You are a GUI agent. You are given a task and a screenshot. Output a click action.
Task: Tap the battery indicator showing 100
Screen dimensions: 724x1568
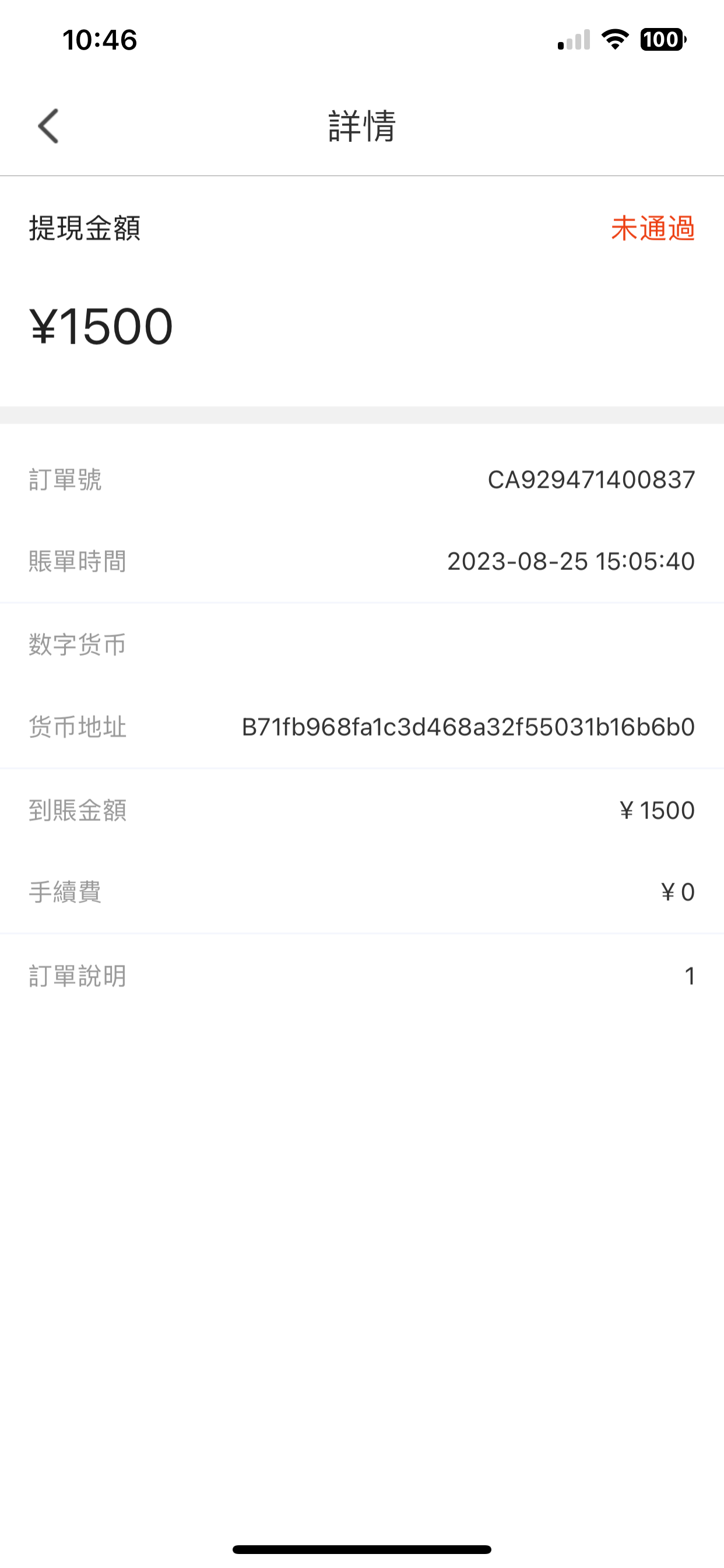click(x=663, y=39)
